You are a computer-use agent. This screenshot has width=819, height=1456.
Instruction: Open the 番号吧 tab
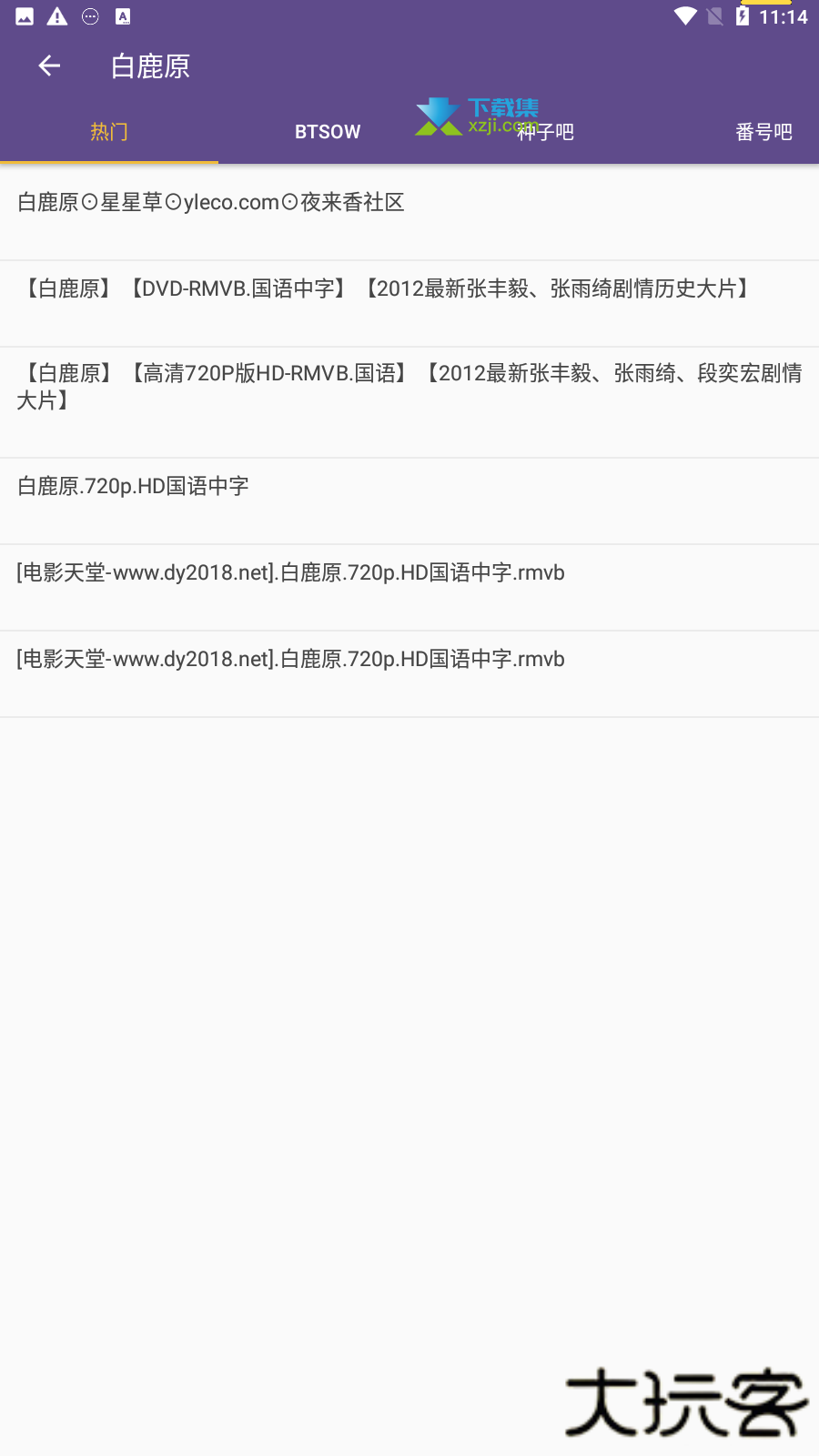tap(764, 131)
